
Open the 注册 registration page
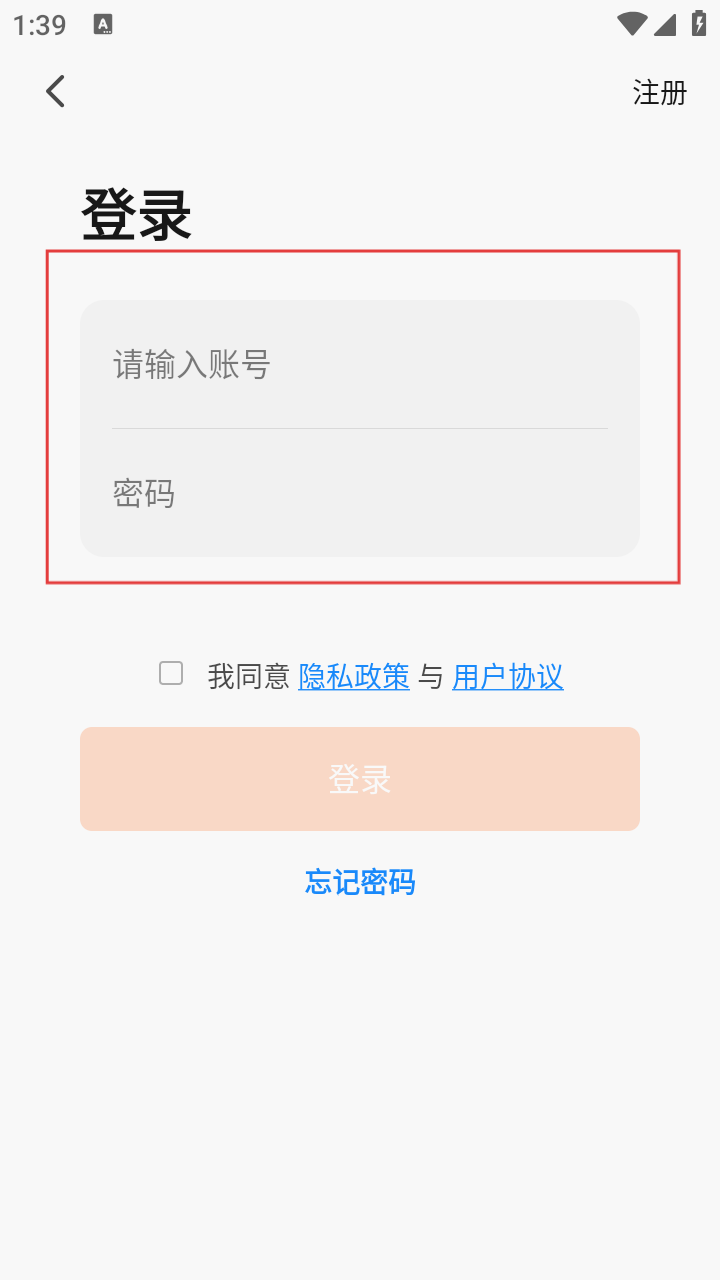pos(659,93)
